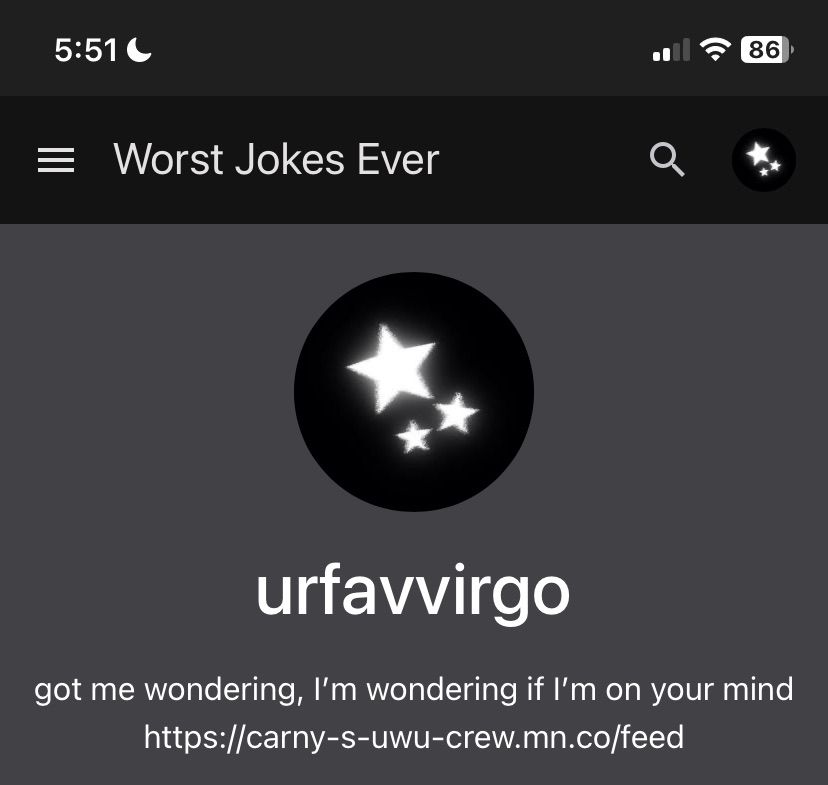The image size is (828, 785).
Task: Open your account avatar in the app bar
Action: (x=764, y=160)
